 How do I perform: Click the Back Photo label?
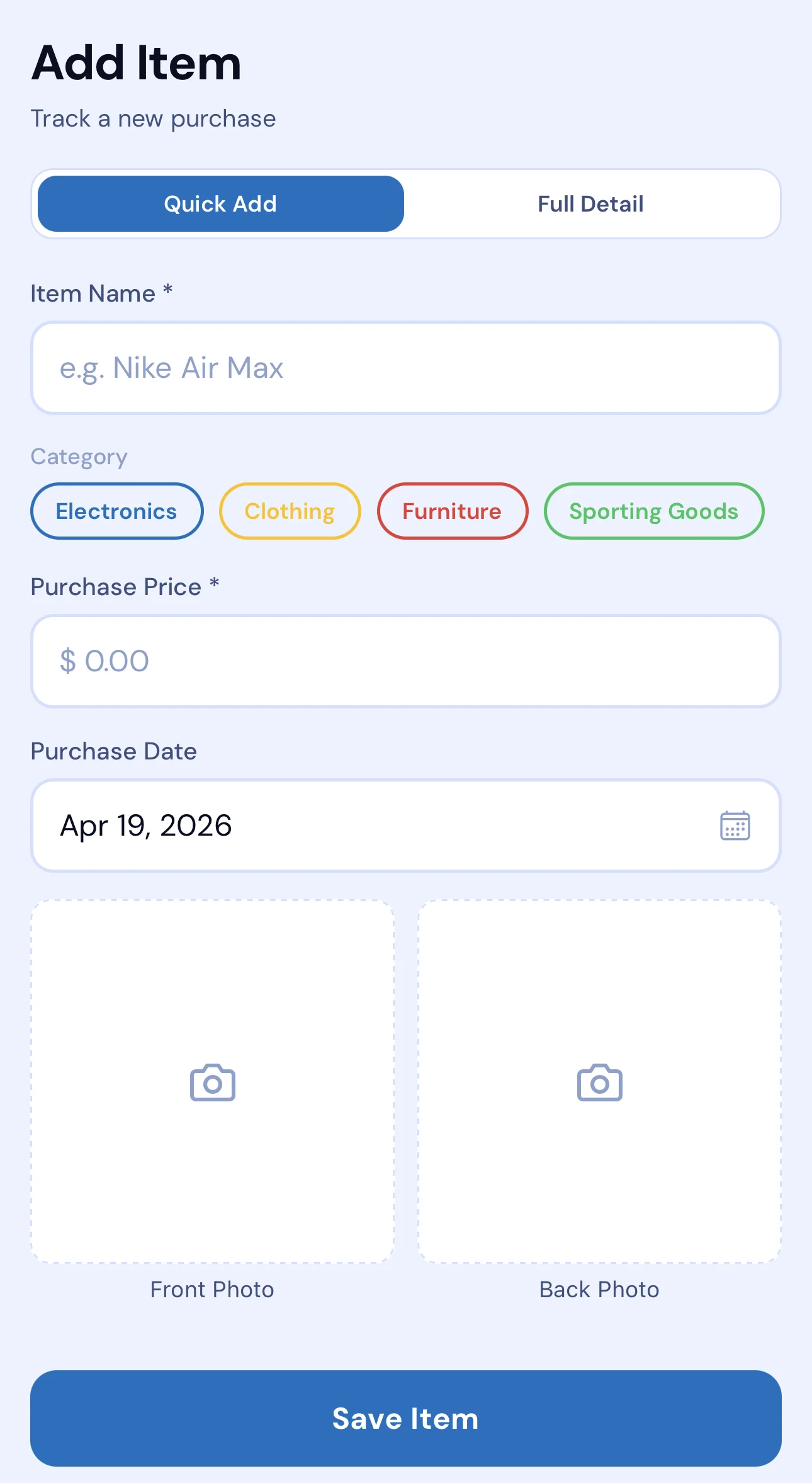598,1290
